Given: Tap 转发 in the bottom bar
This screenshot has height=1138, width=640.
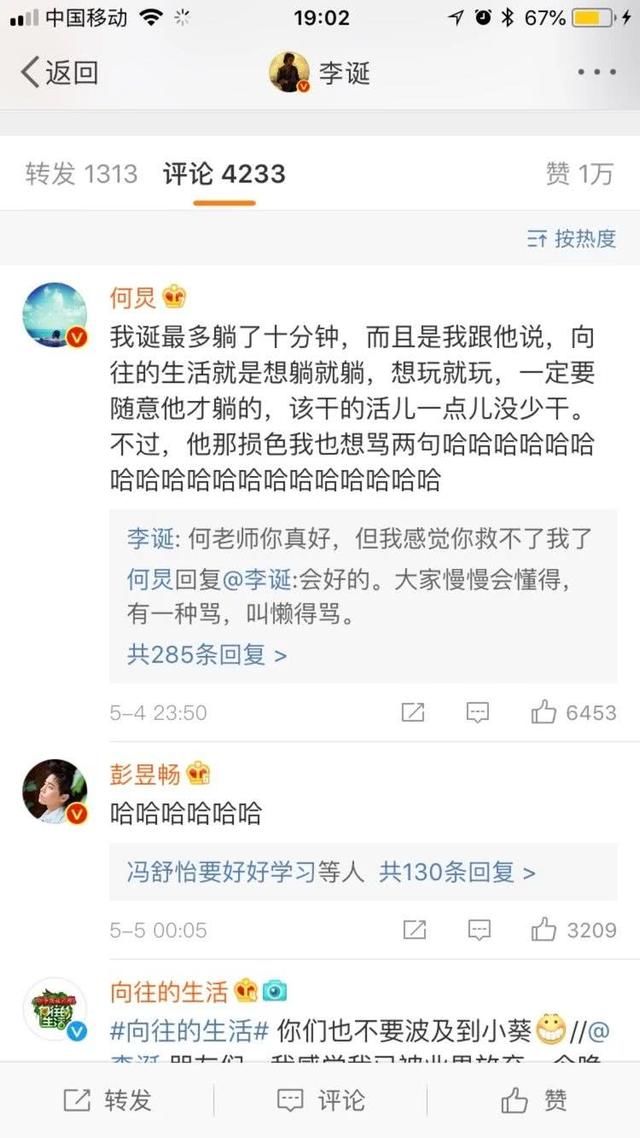Looking at the screenshot, I should pyautogui.click(x=108, y=1101).
